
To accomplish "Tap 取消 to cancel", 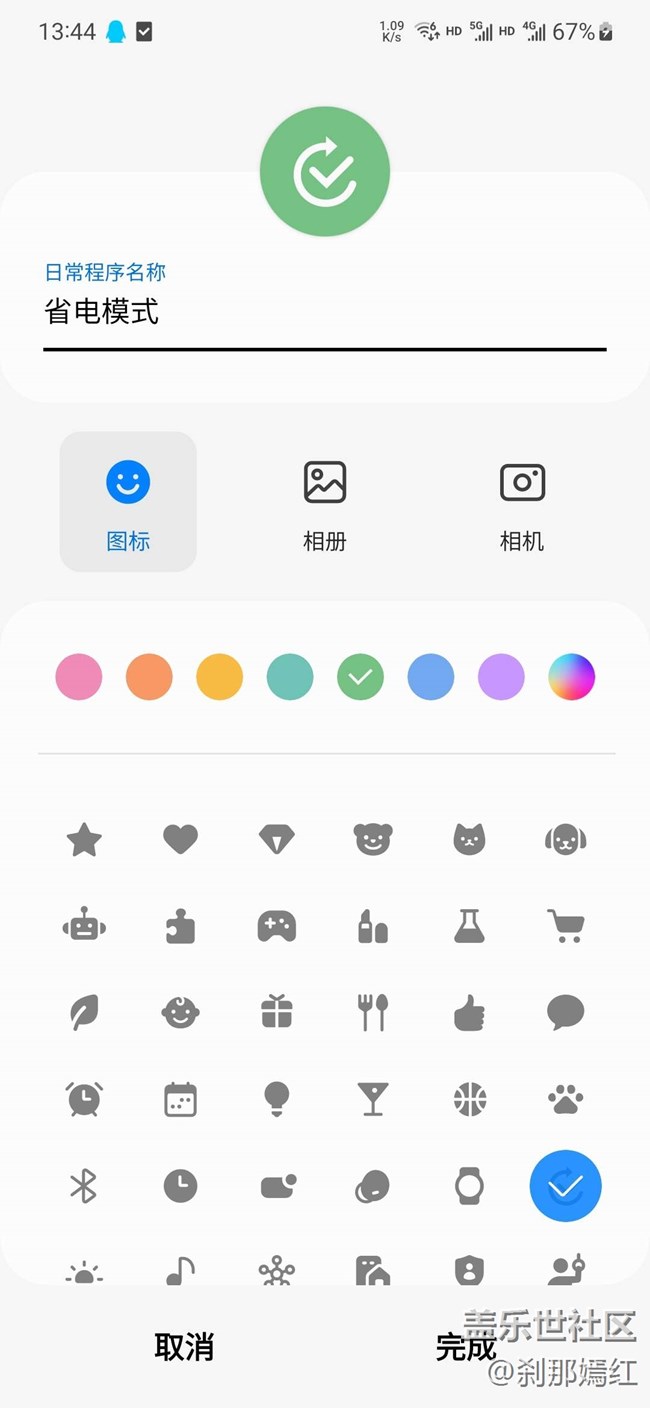I will tap(184, 1346).
